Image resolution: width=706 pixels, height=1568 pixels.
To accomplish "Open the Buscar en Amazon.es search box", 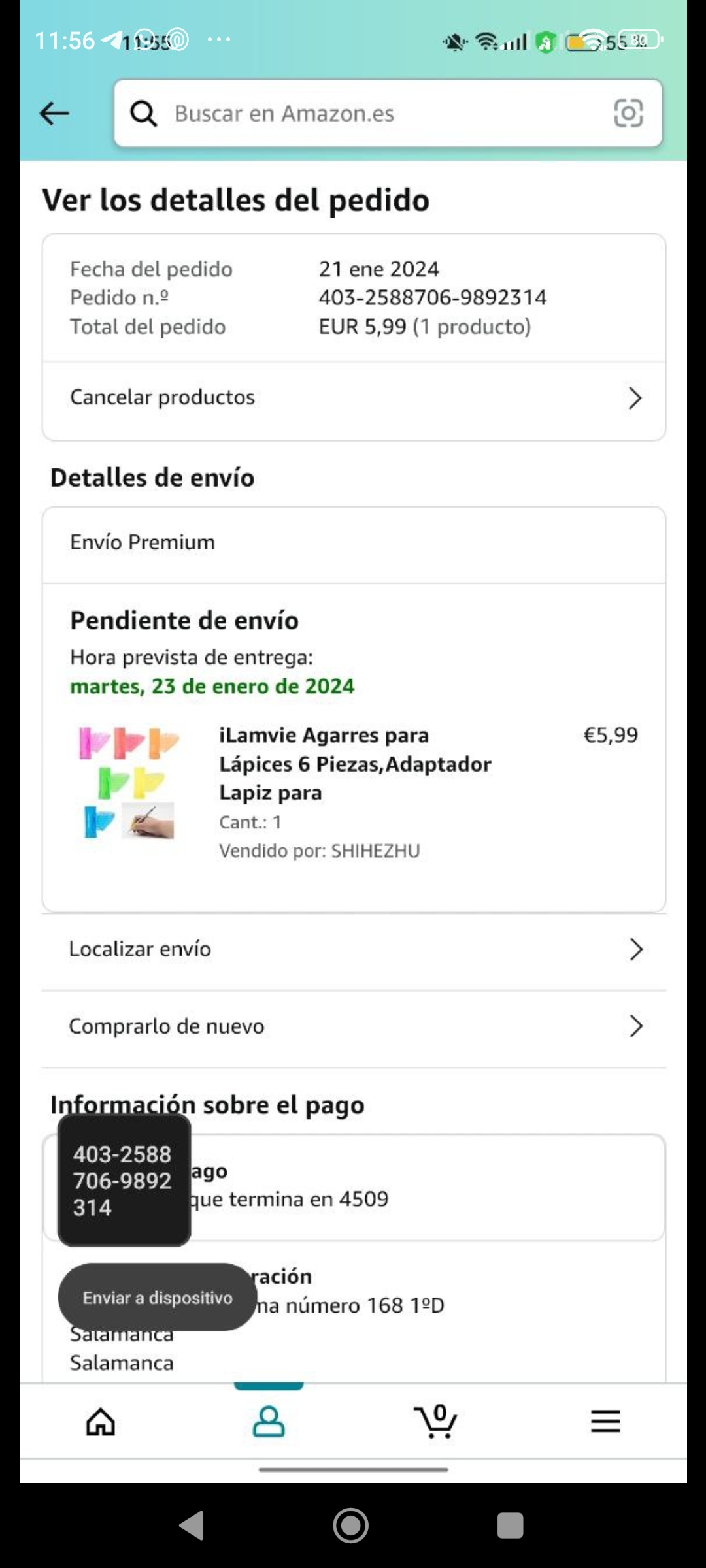I will [366, 114].
